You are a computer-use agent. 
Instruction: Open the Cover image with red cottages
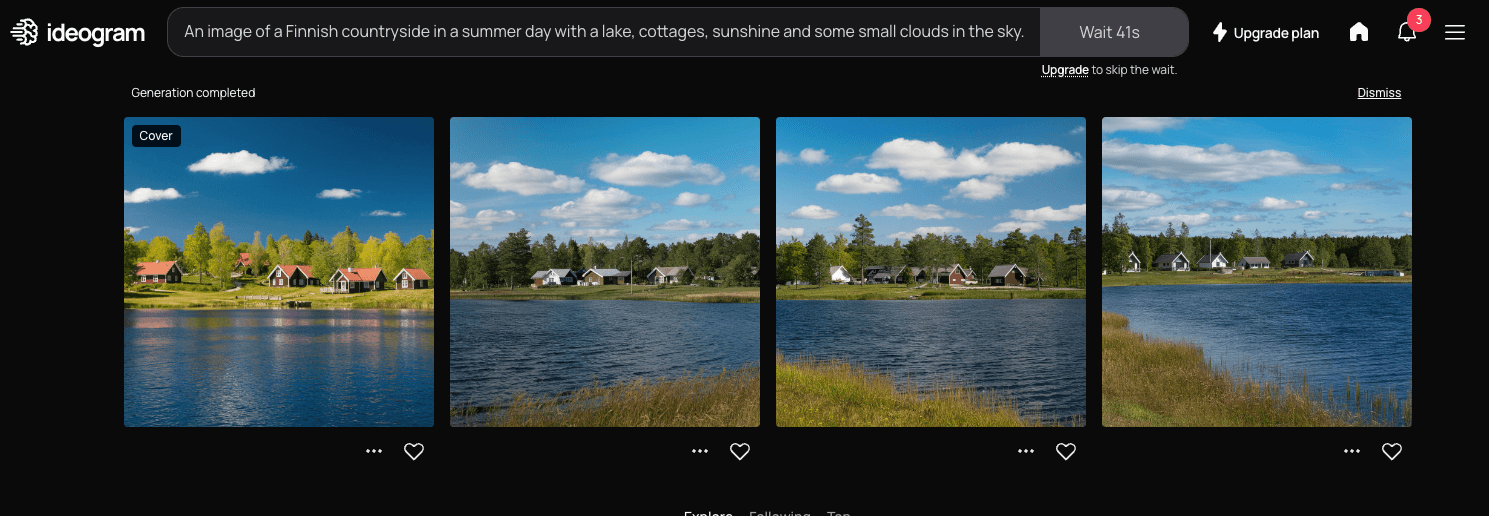[279, 272]
